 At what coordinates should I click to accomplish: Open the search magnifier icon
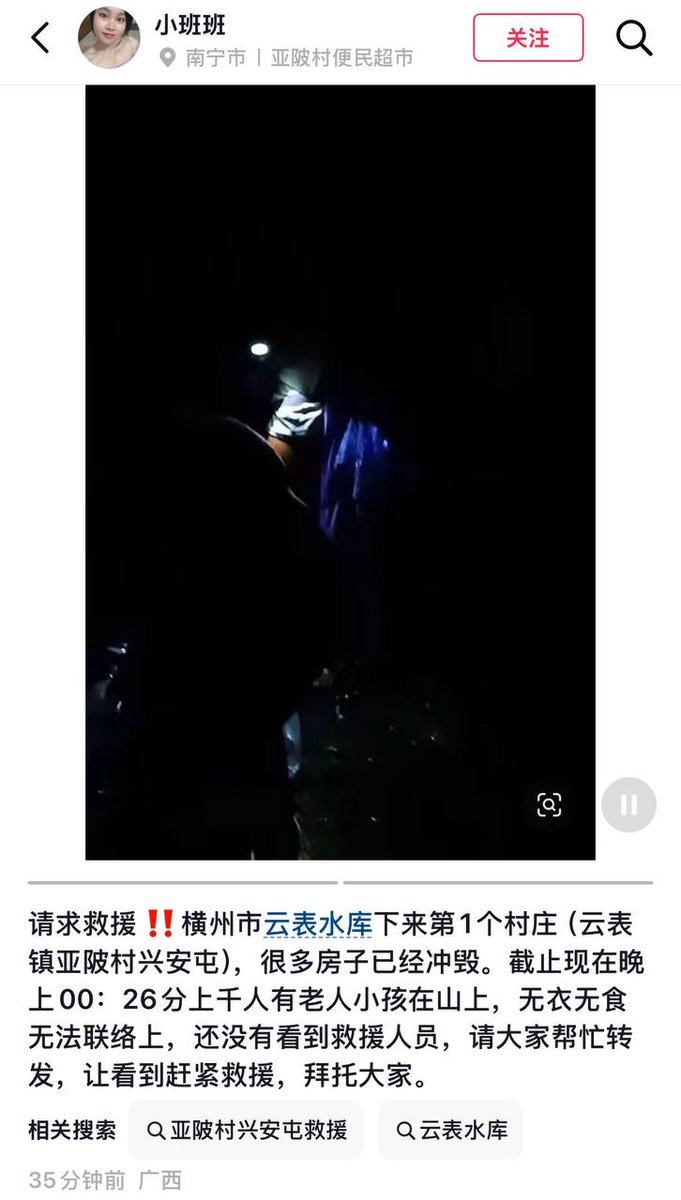[634, 38]
